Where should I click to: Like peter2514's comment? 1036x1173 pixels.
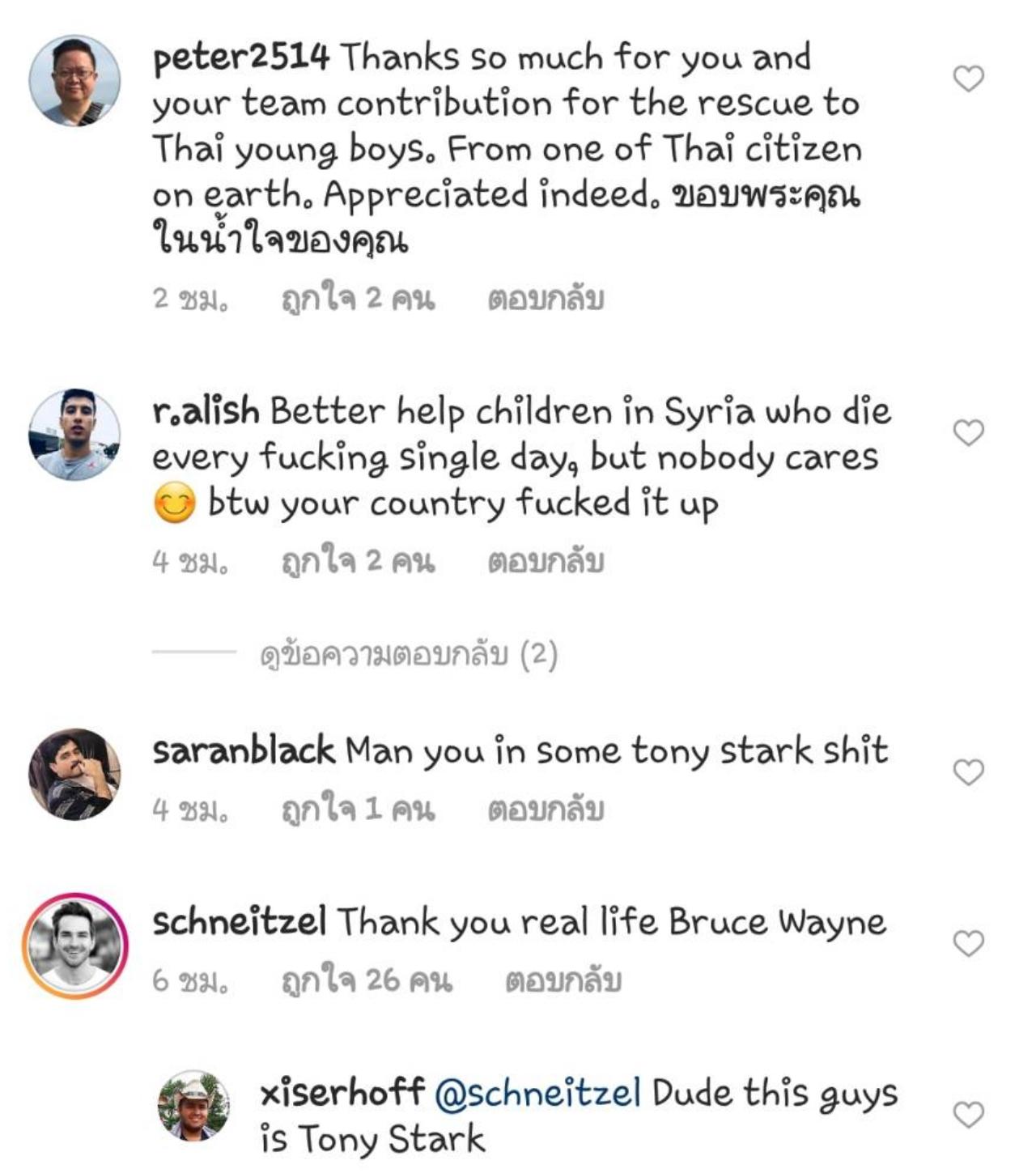(968, 79)
